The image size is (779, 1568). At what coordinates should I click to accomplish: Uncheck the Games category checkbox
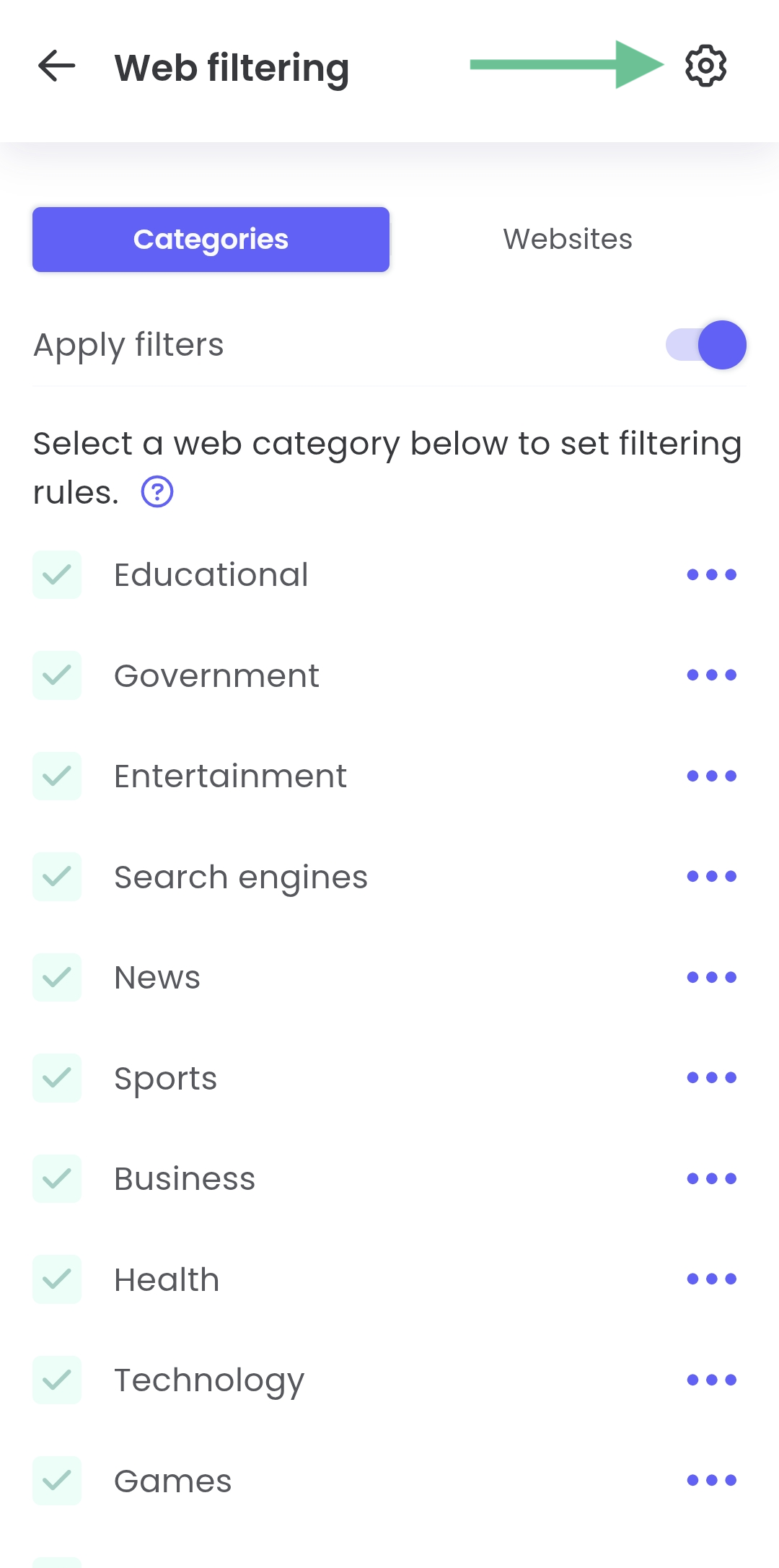click(56, 1480)
